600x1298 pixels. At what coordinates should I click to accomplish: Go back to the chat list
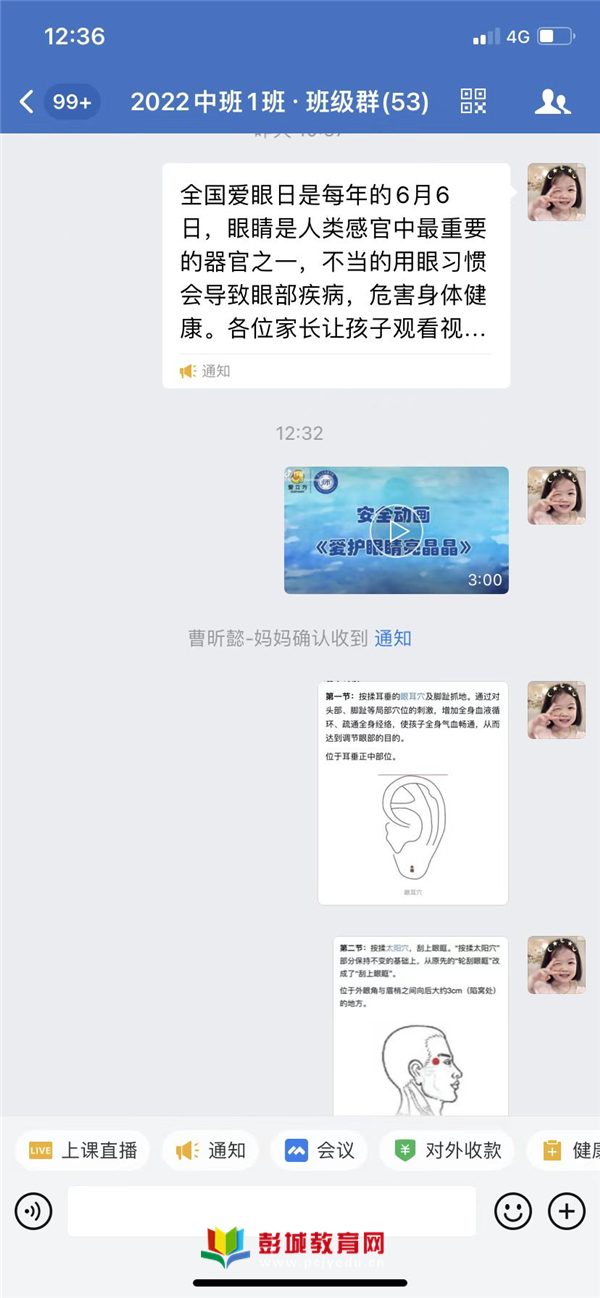[27, 101]
